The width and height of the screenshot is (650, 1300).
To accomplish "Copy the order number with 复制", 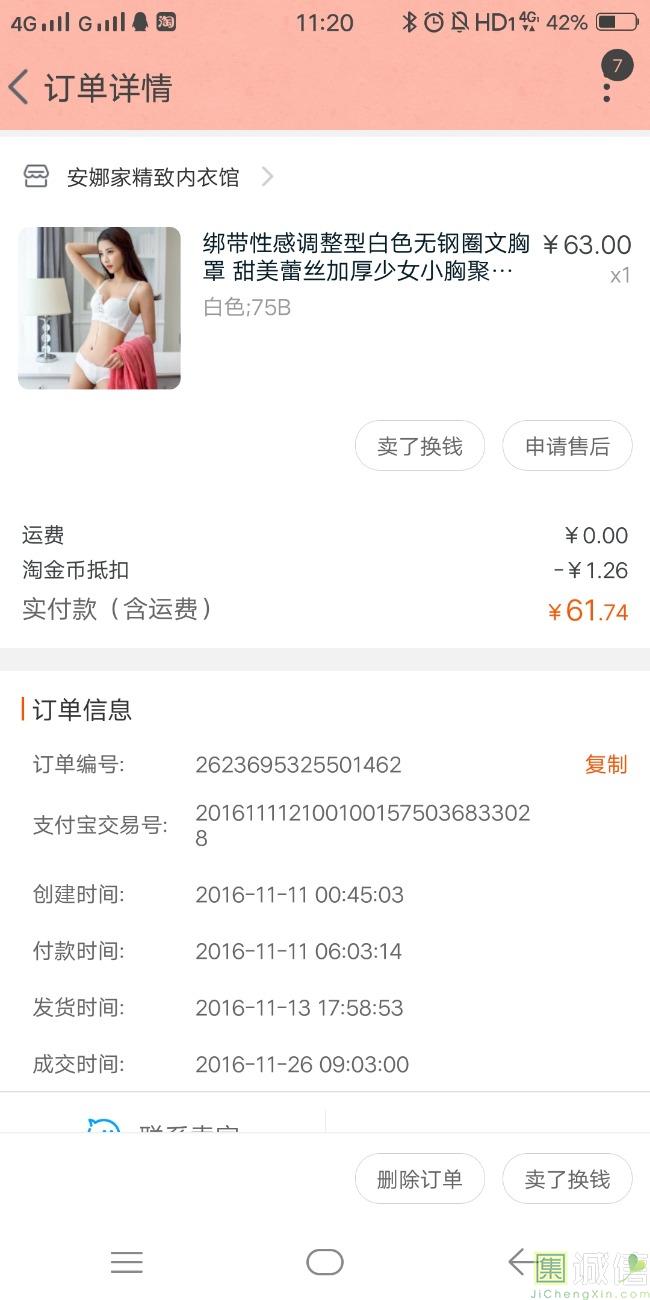I will point(605,765).
